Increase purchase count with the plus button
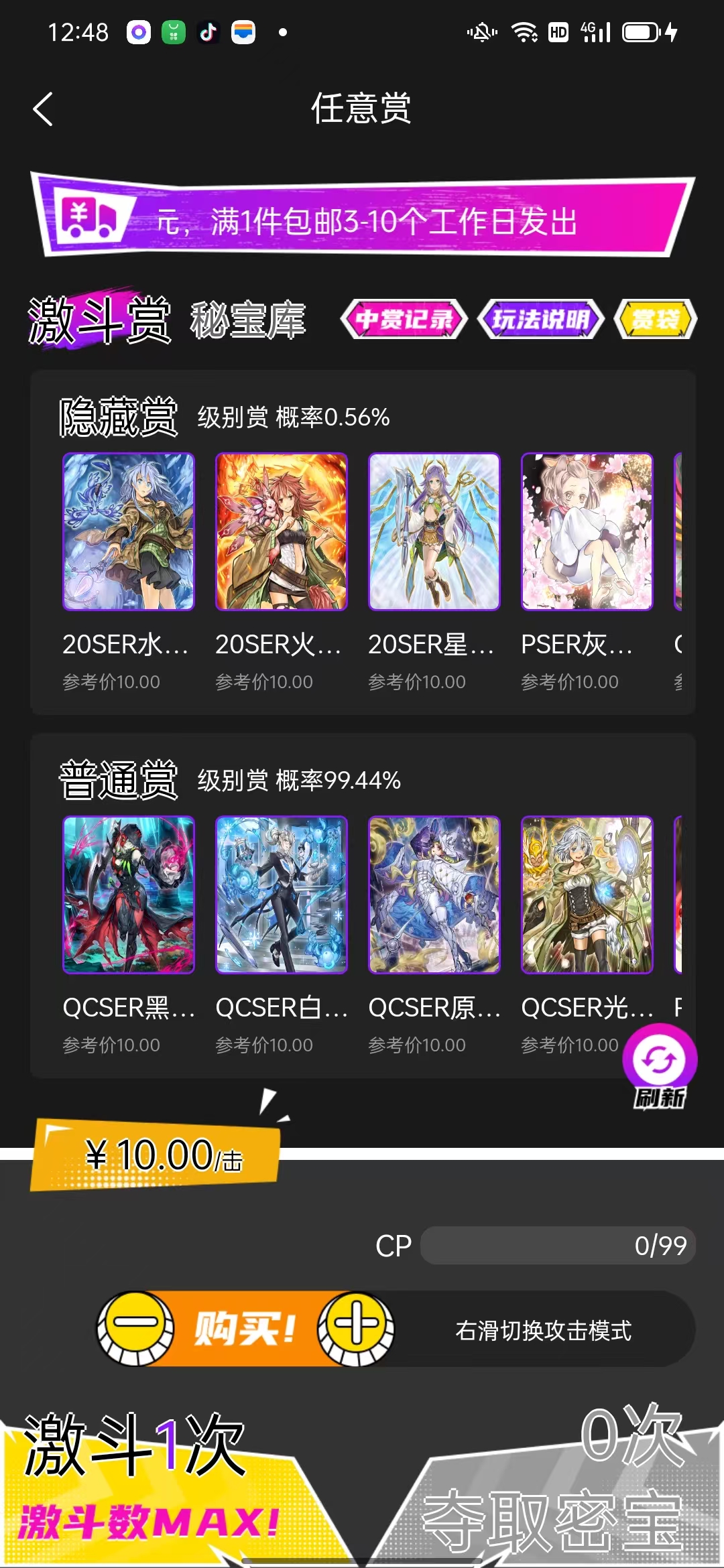Screen dimensions: 724x1568 (x=356, y=1328)
